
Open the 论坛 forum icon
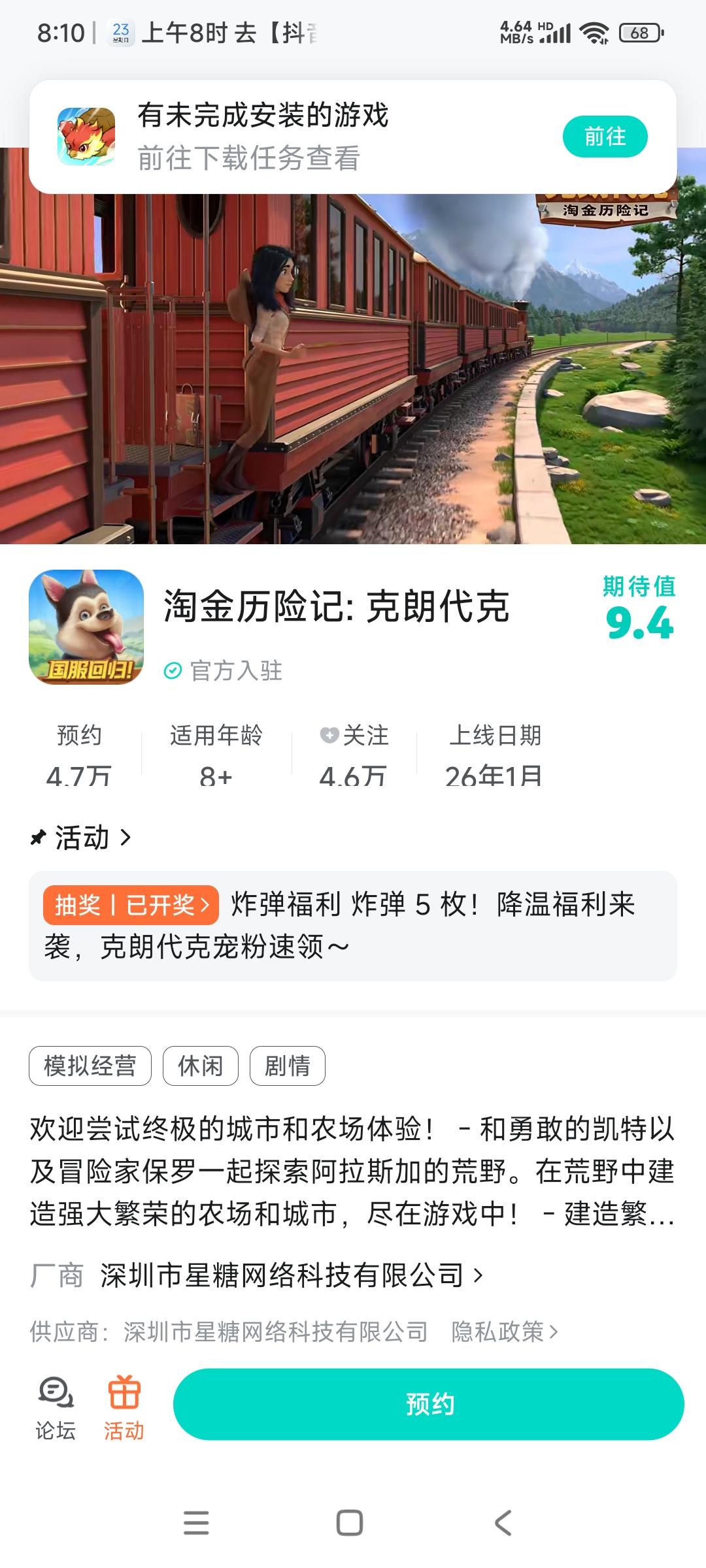coord(56,1397)
